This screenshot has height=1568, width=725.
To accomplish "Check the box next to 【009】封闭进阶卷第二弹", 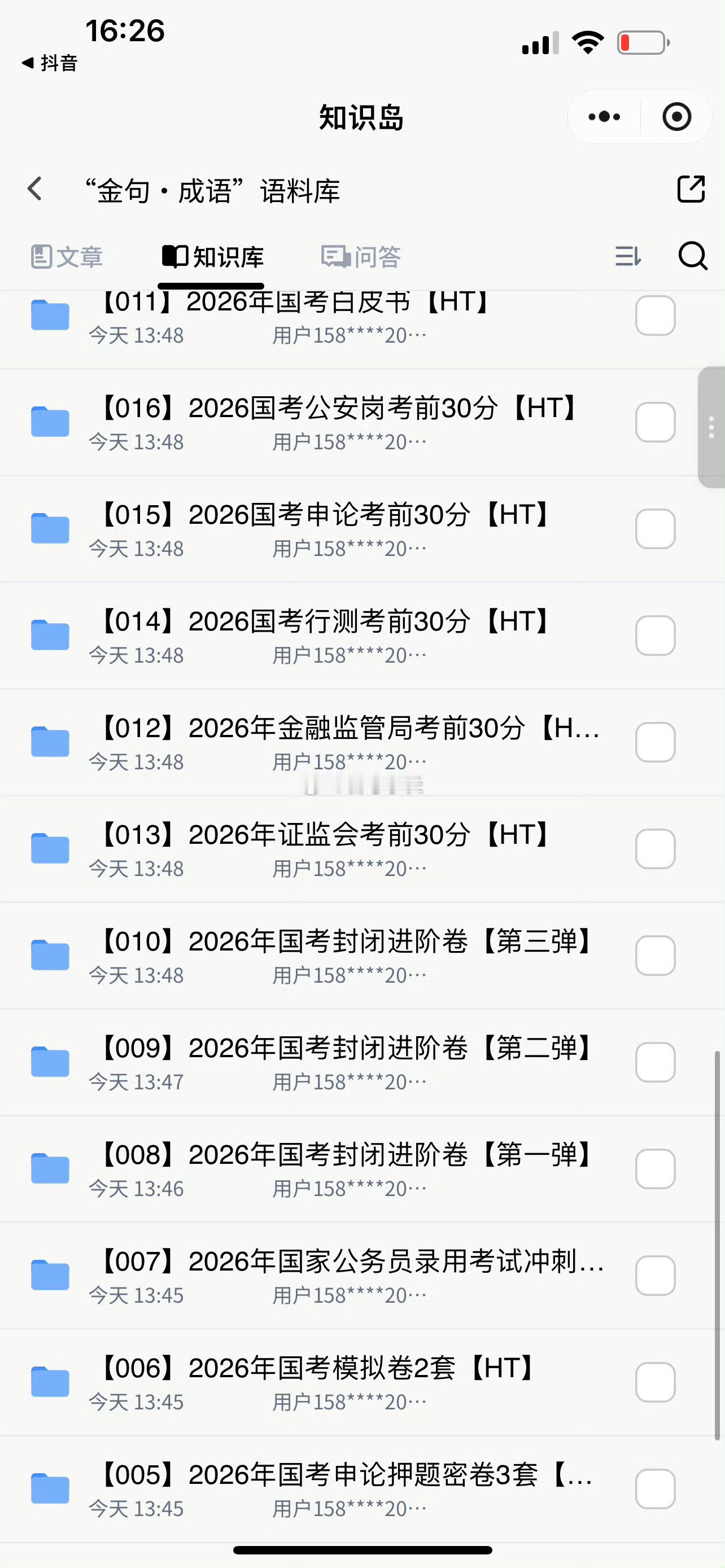I will [655, 1062].
